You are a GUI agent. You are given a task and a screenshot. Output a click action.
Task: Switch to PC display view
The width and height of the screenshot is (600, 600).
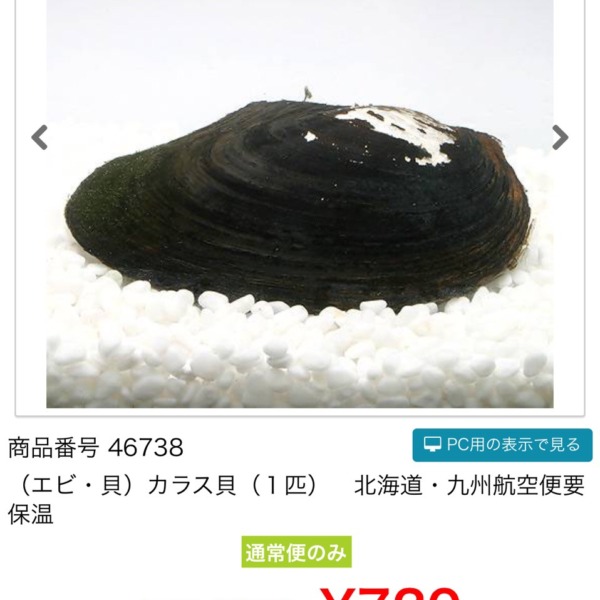pos(502,445)
